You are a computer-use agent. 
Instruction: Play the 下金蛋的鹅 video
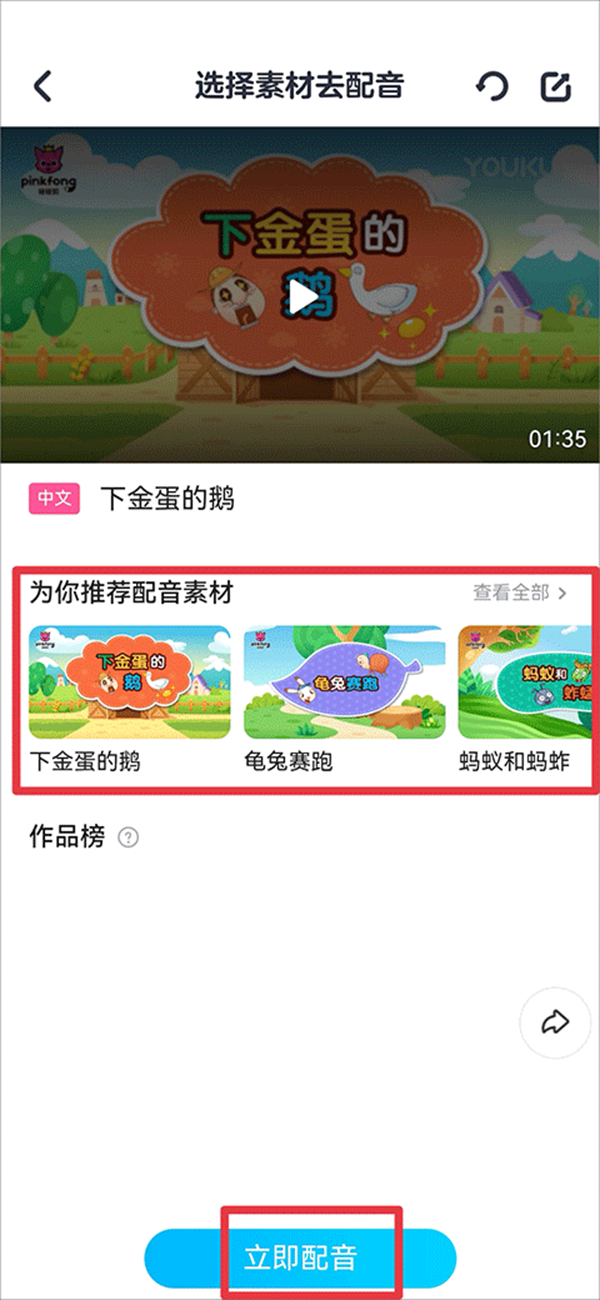[300, 294]
